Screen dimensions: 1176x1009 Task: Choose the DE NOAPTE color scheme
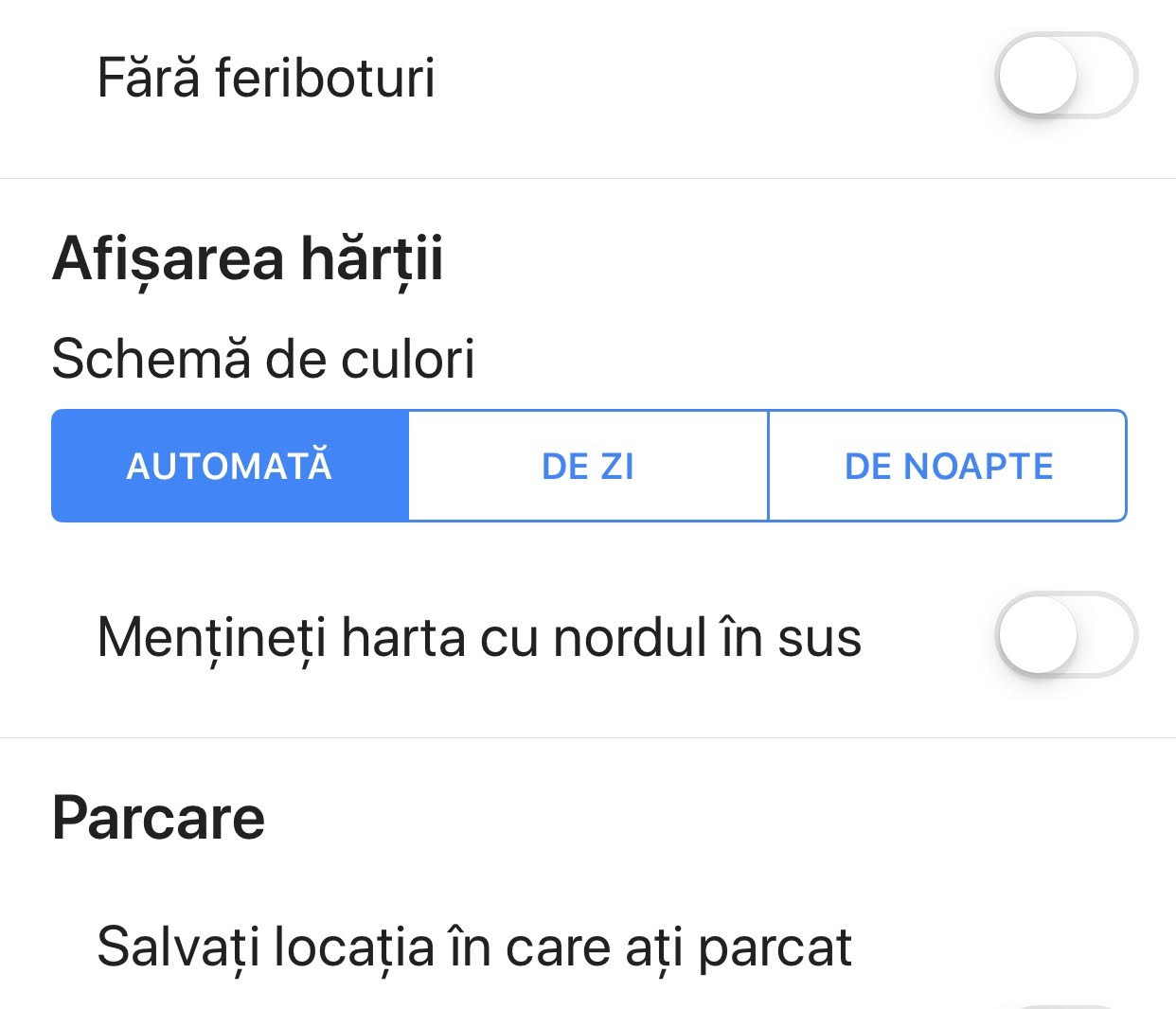click(x=948, y=466)
